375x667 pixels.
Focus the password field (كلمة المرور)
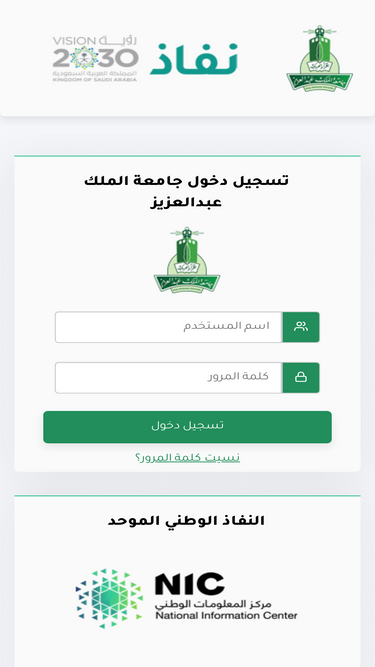pos(169,377)
